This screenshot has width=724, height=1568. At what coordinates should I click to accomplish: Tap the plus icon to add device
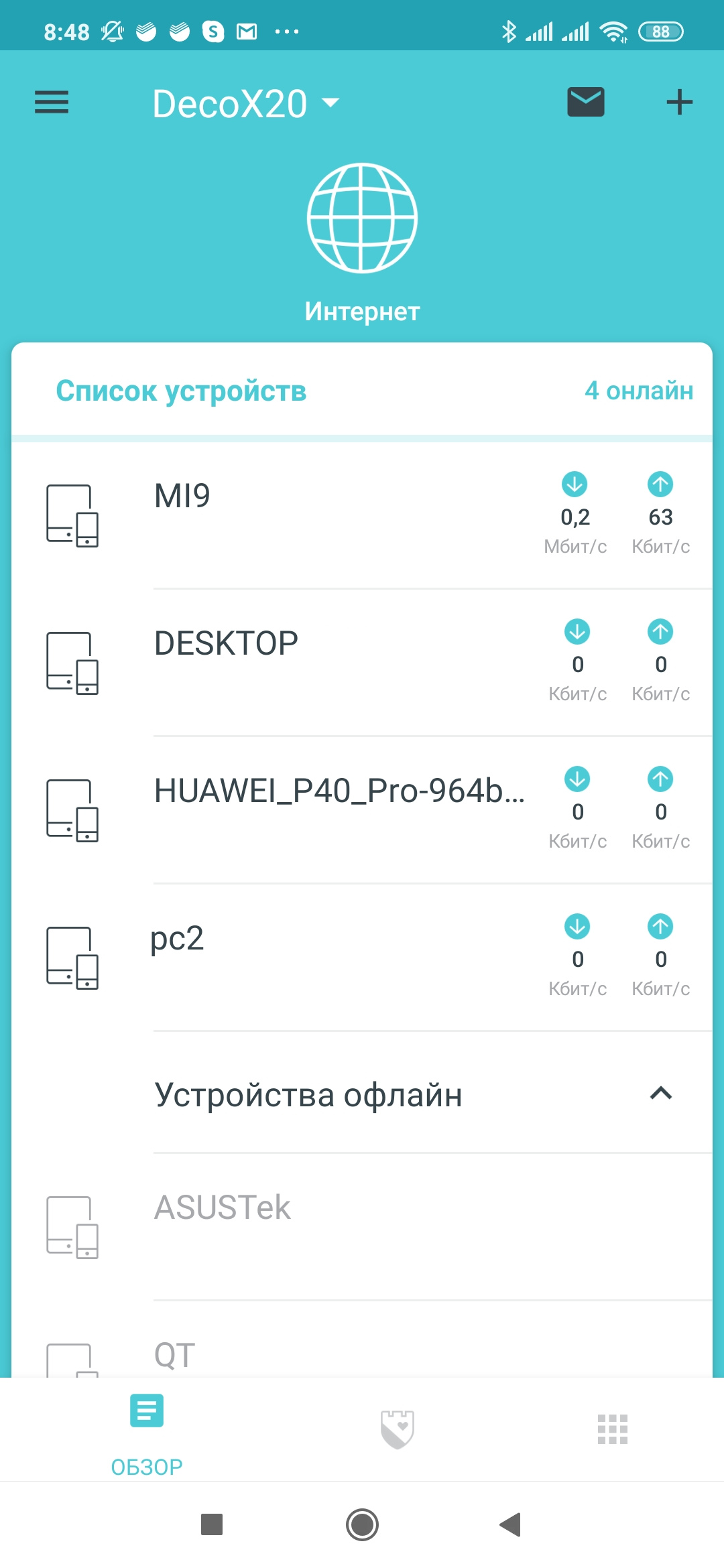[679, 103]
